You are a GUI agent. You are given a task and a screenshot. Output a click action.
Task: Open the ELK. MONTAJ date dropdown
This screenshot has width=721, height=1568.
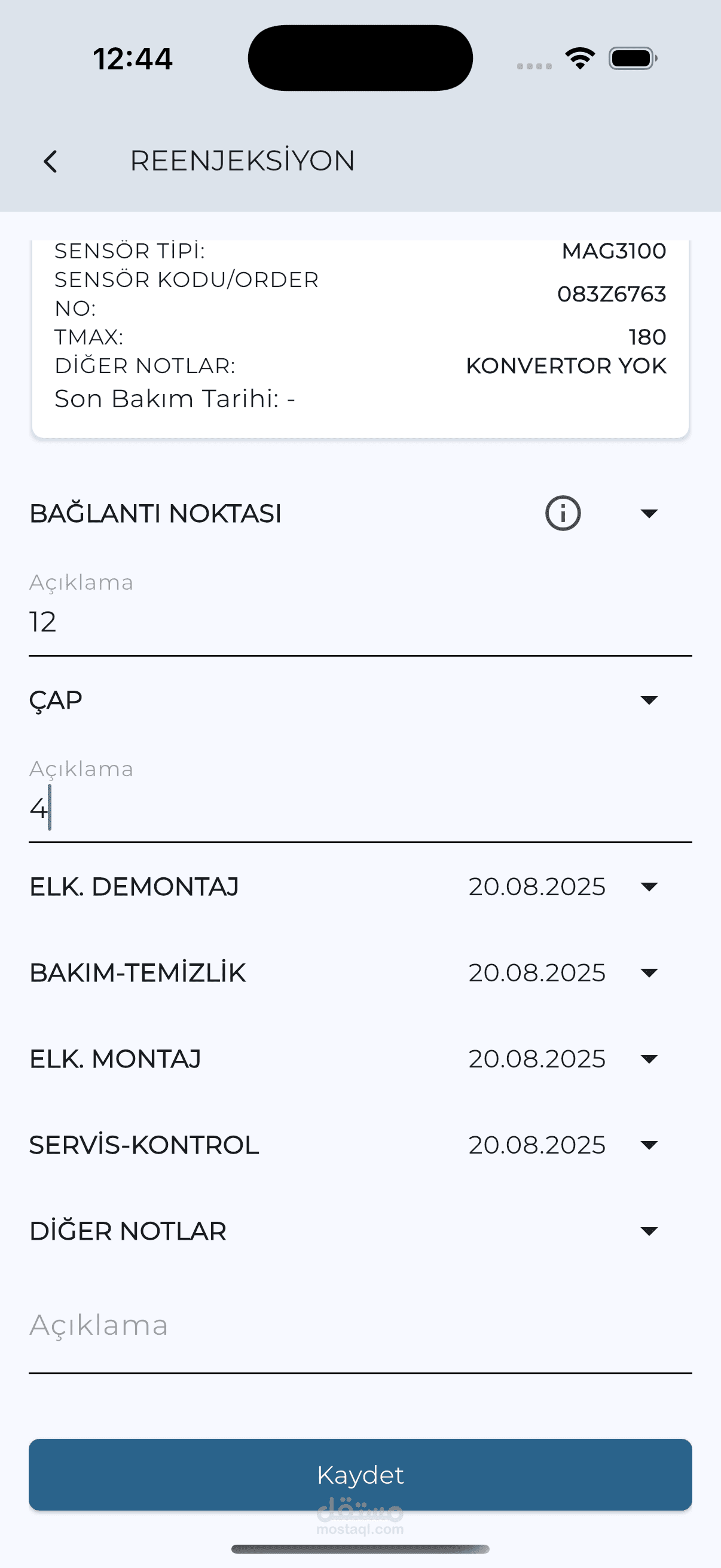tap(649, 1059)
